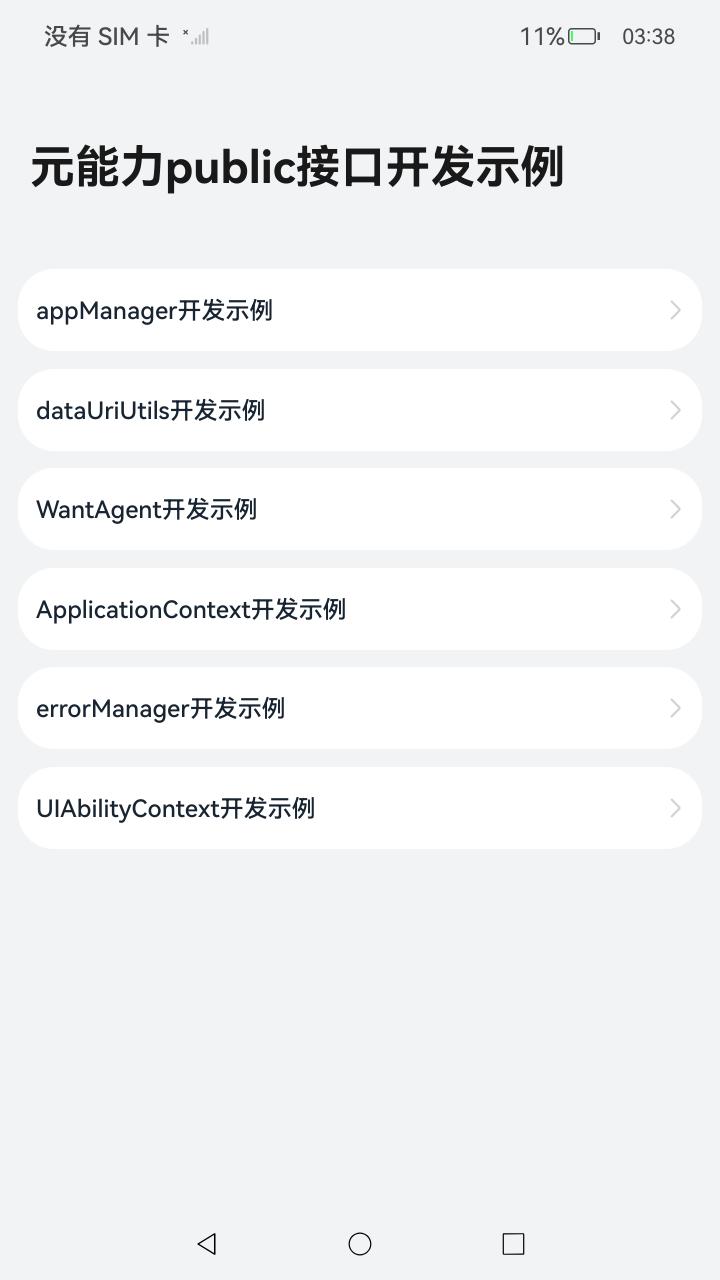Go to WantAgent开发示例
The height and width of the screenshot is (1280, 720).
pos(359,509)
